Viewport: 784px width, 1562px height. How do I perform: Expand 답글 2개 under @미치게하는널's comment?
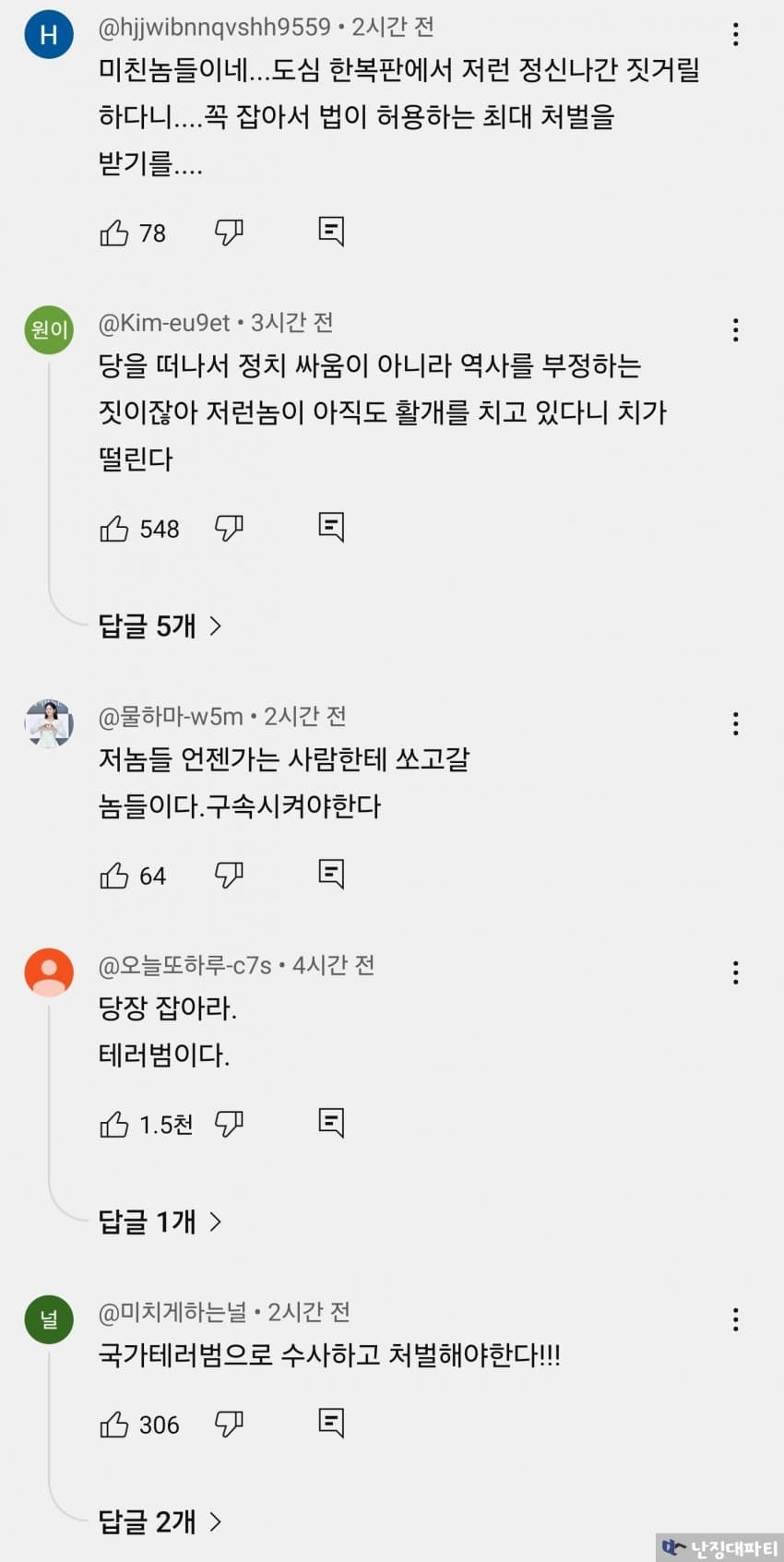click(x=160, y=1521)
